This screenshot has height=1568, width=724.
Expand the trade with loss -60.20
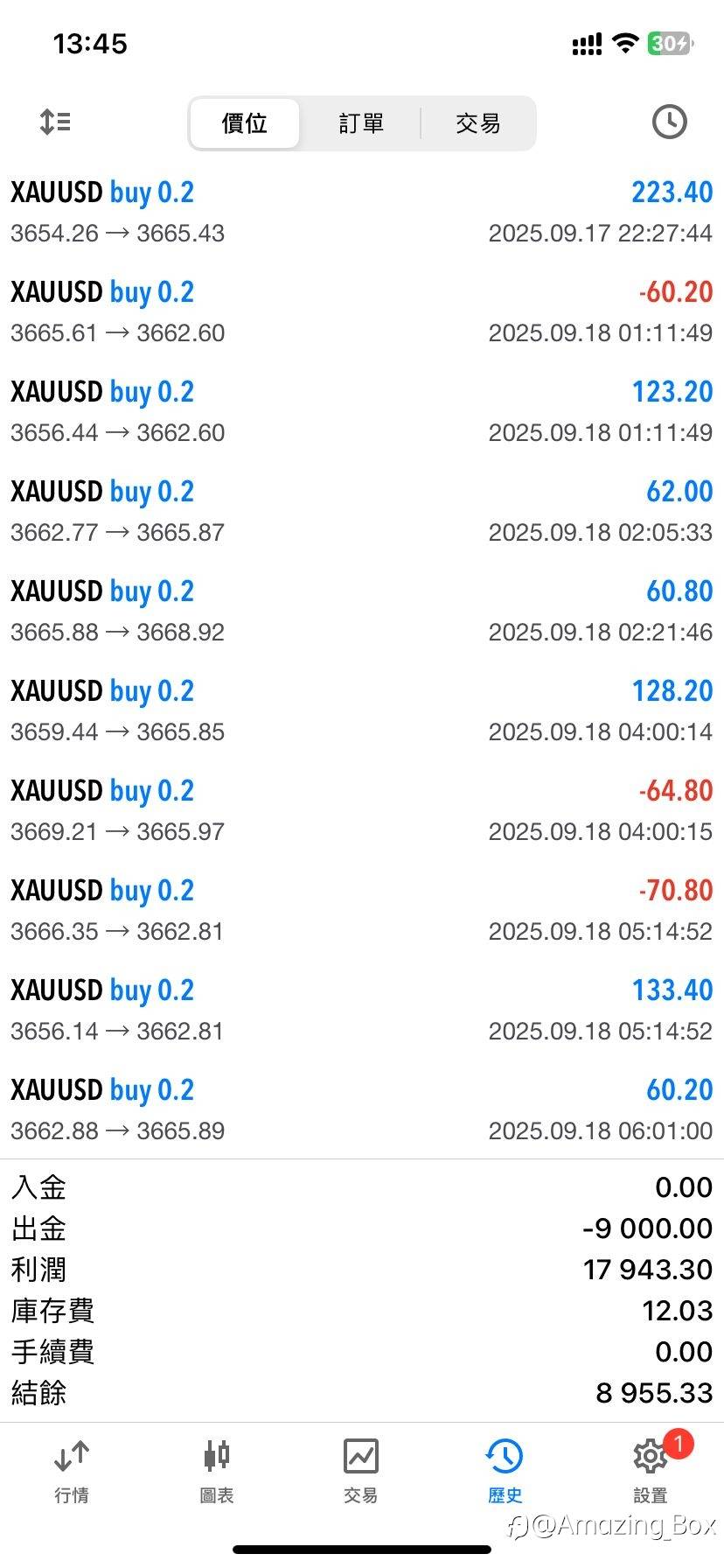tap(362, 311)
